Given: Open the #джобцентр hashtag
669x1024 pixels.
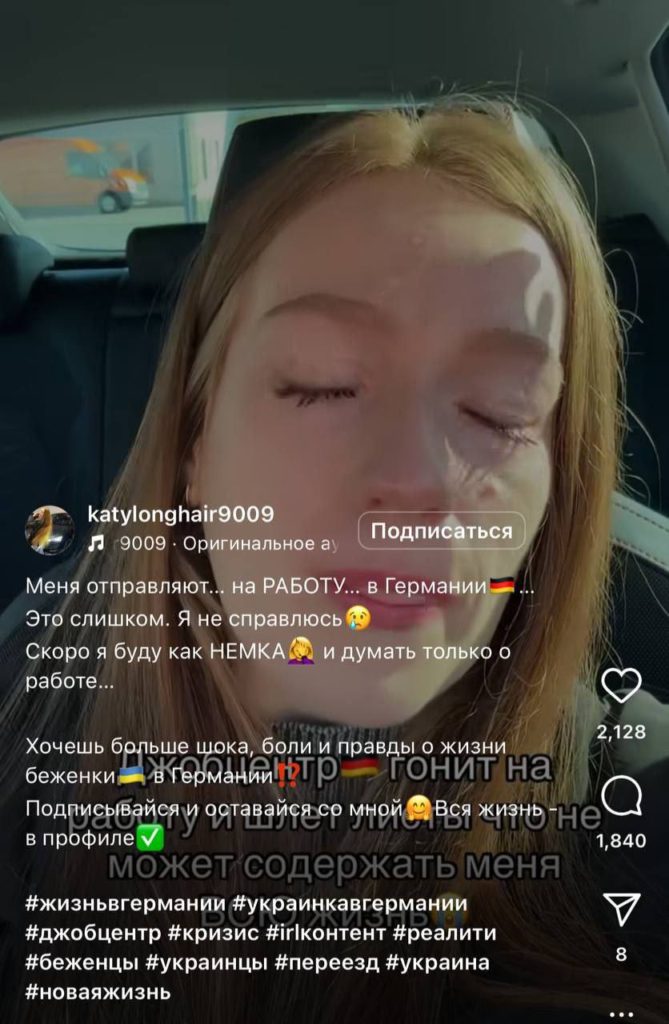Looking at the screenshot, I should (90, 933).
